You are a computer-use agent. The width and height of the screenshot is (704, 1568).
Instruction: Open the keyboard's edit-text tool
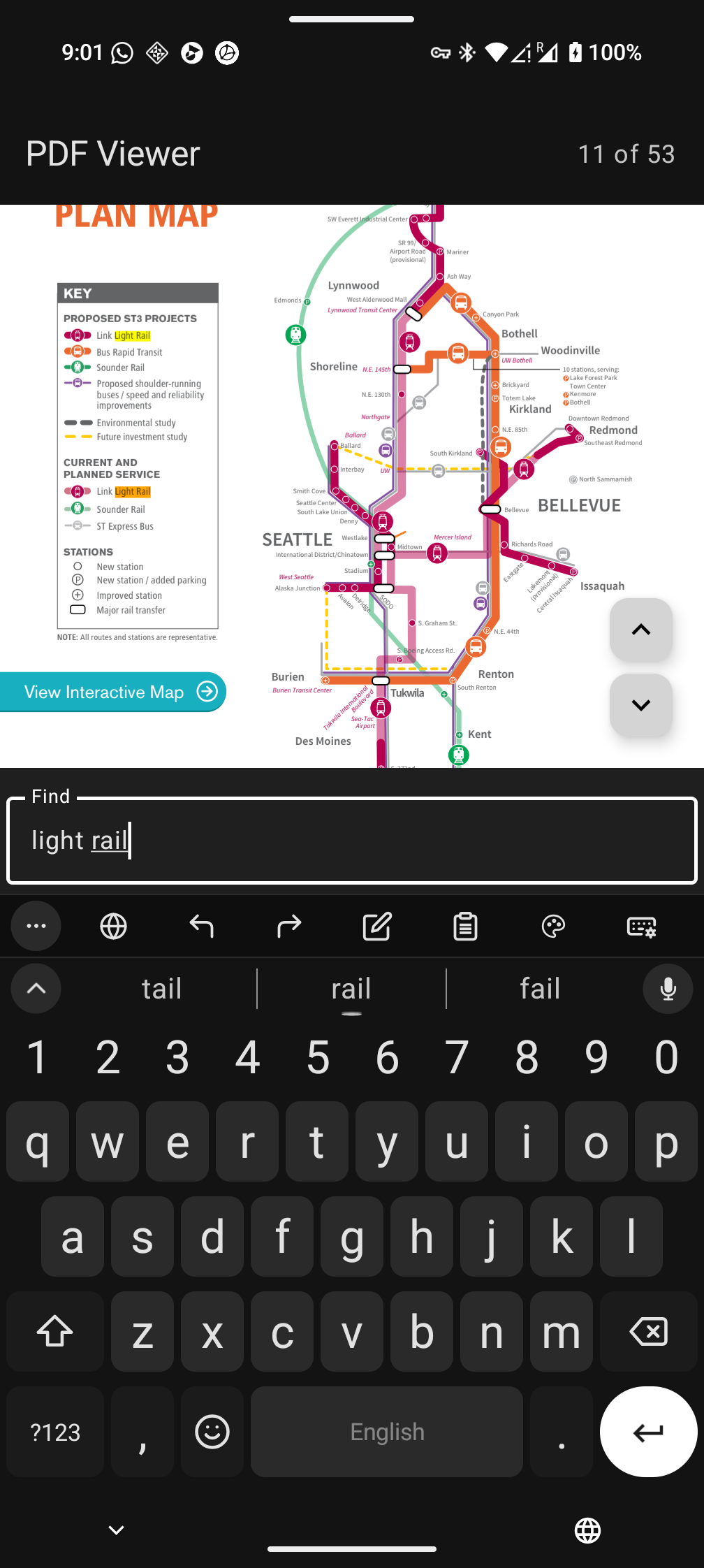[x=377, y=927]
